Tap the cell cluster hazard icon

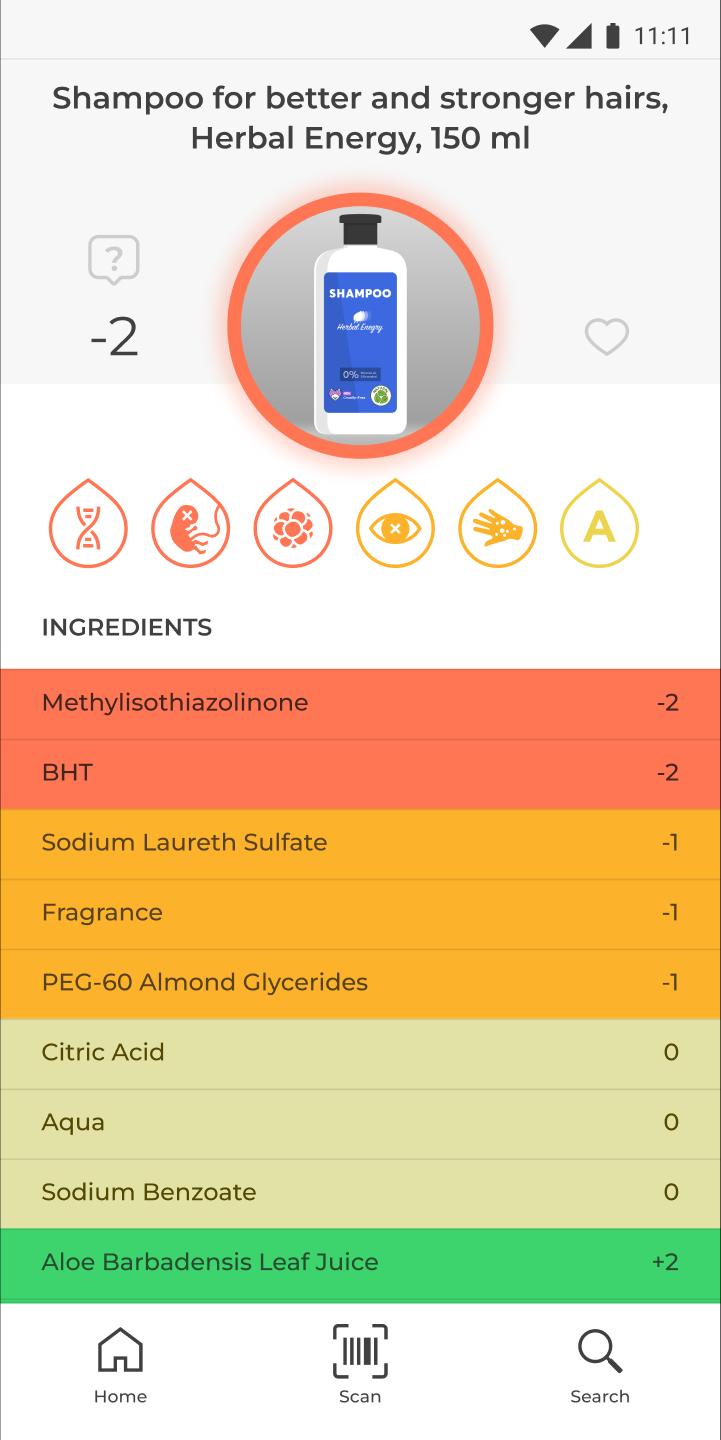[293, 524]
